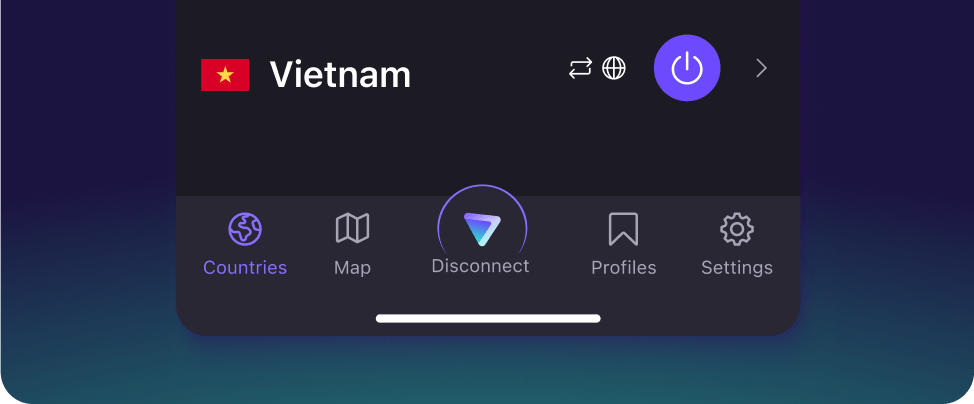The height and width of the screenshot is (404, 974).
Task: Go to the Profiles tab
Action: pos(623,243)
